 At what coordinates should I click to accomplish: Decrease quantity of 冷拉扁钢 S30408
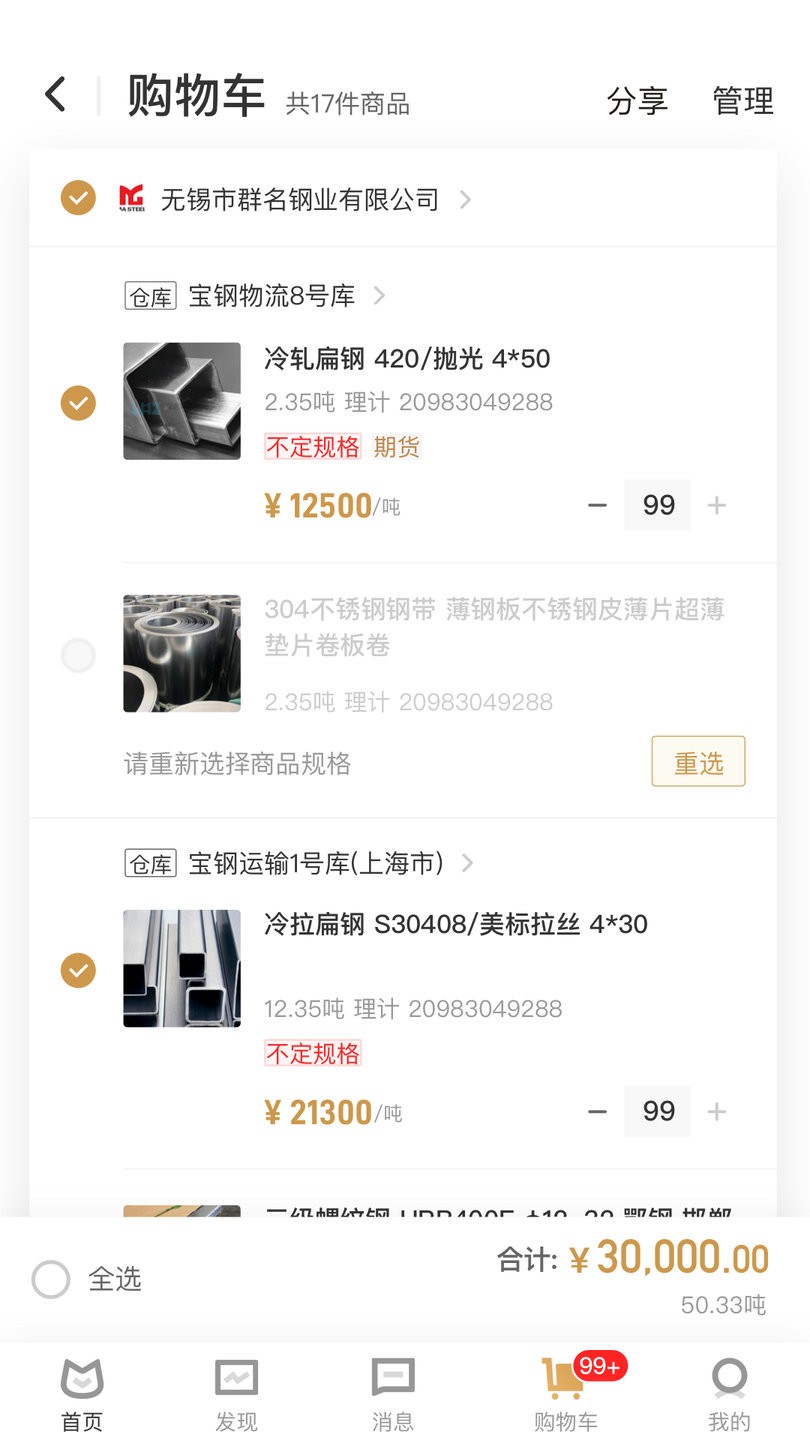tap(598, 1112)
